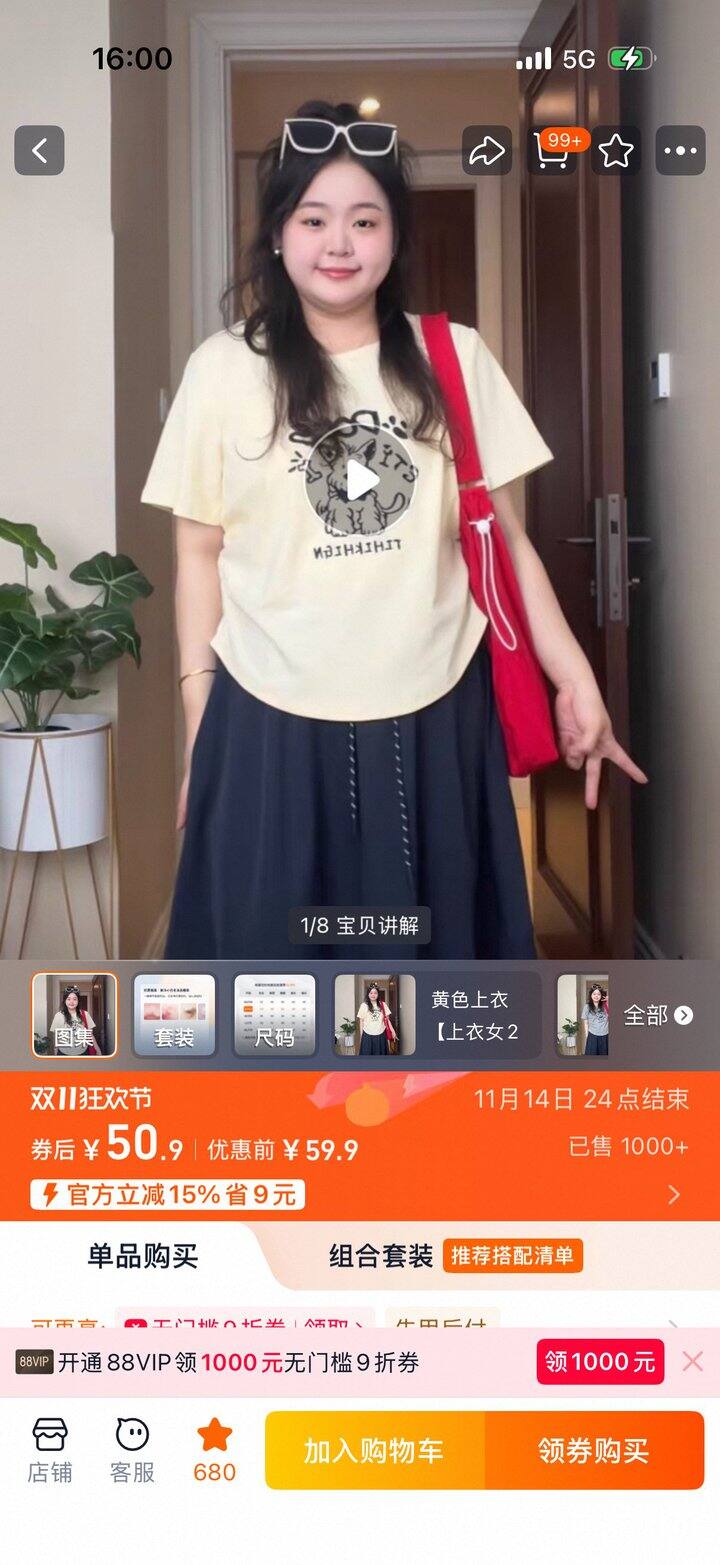Open the 尺码 size chart thumbnail

point(275,1015)
